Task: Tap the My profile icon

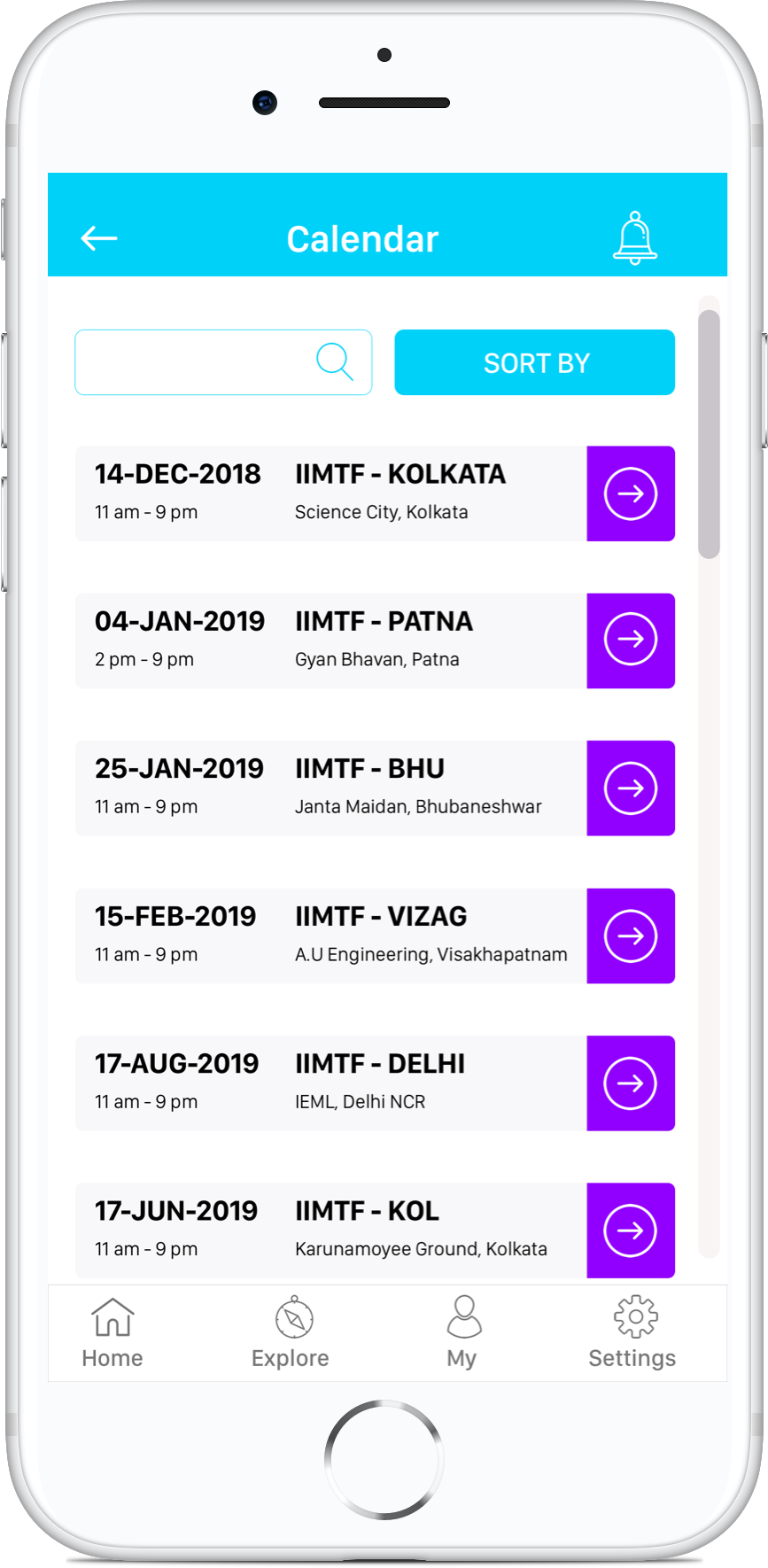Action: tap(463, 1320)
